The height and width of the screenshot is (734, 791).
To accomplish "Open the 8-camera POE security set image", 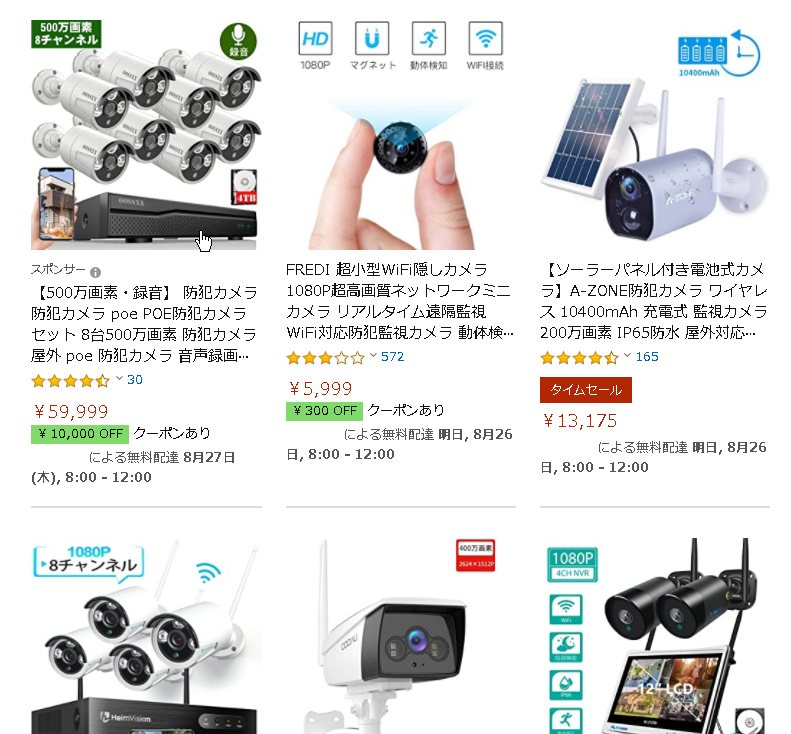I will point(145,135).
